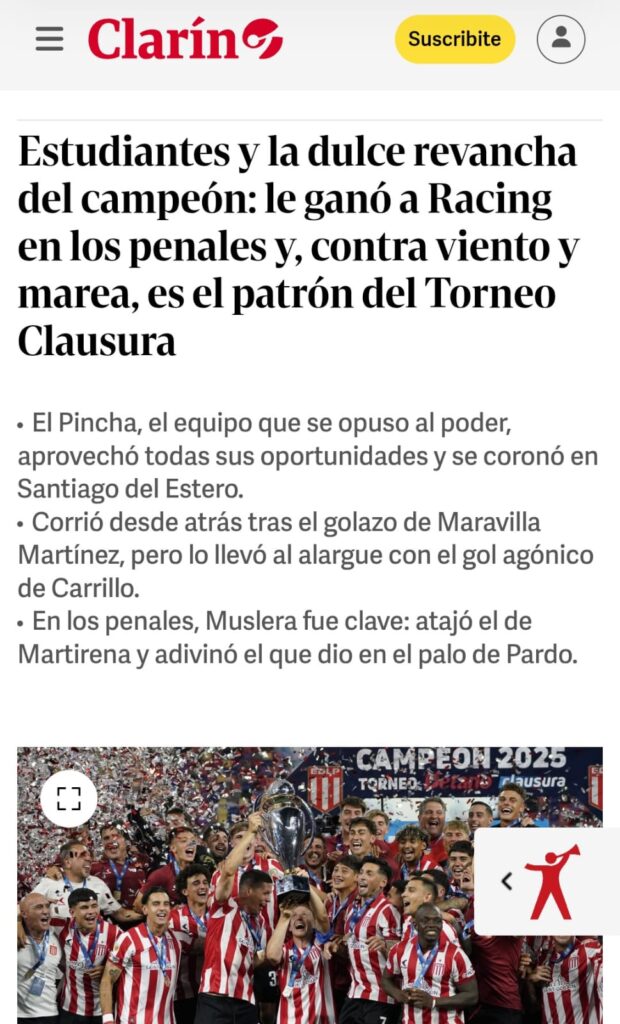Image resolution: width=620 pixels, height=1024 pixels.
Task: Open the hamburger navigation menu
Action: click(x=49, y=39)
